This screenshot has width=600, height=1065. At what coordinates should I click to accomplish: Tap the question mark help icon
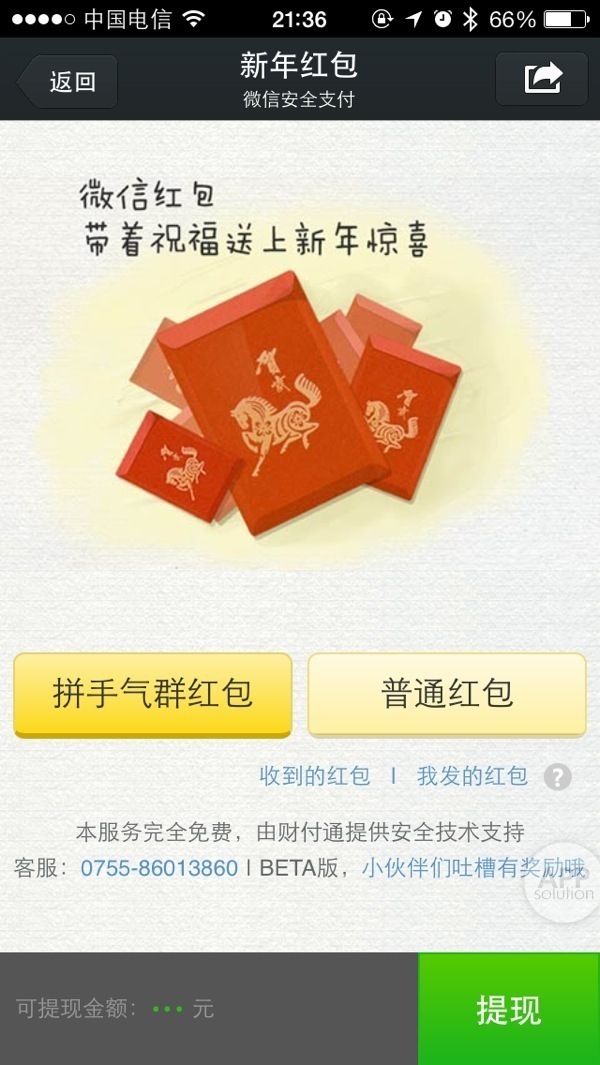pos(558,777)
